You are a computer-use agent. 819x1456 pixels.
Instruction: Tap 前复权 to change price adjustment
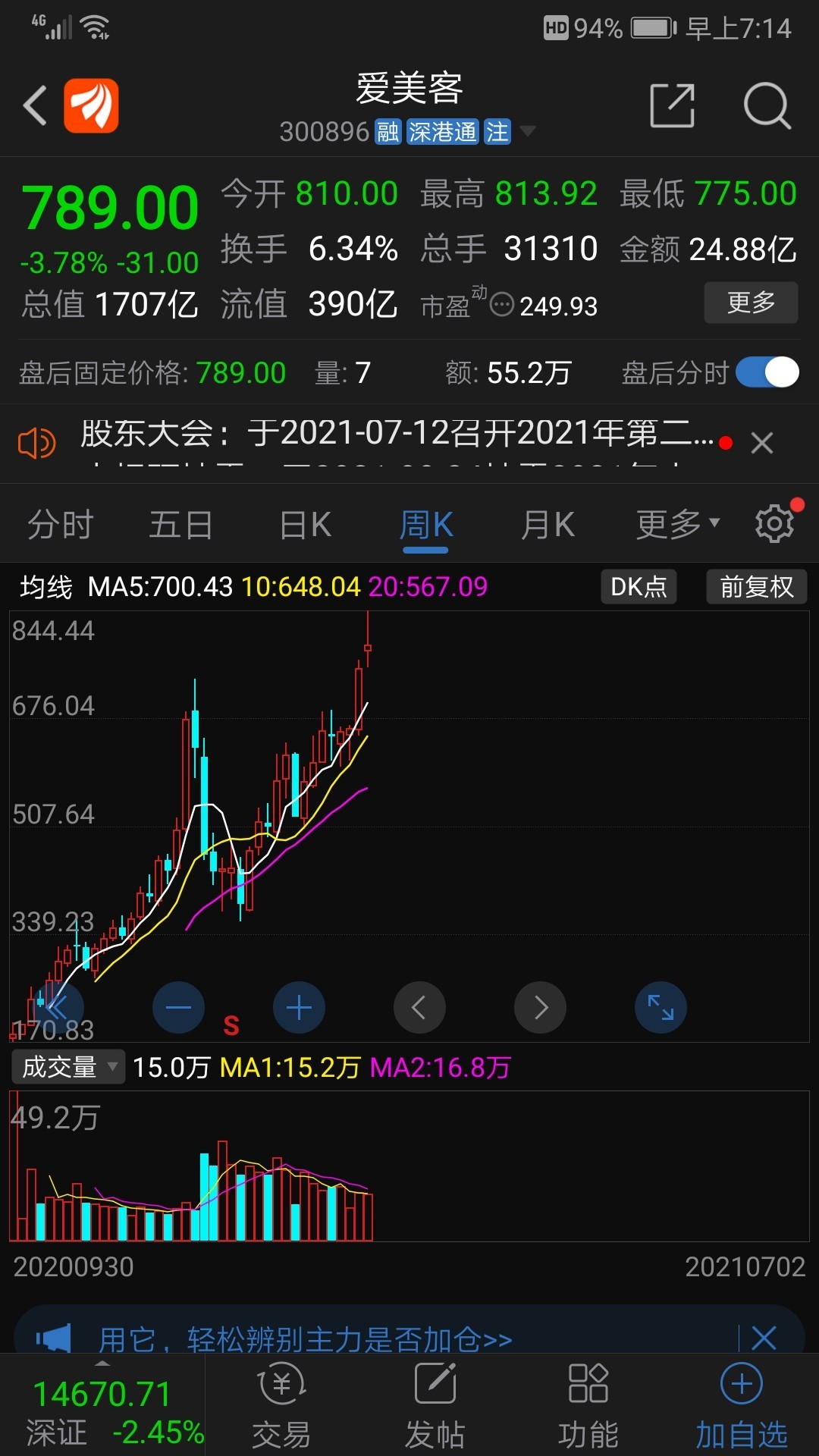pos(756,586)
